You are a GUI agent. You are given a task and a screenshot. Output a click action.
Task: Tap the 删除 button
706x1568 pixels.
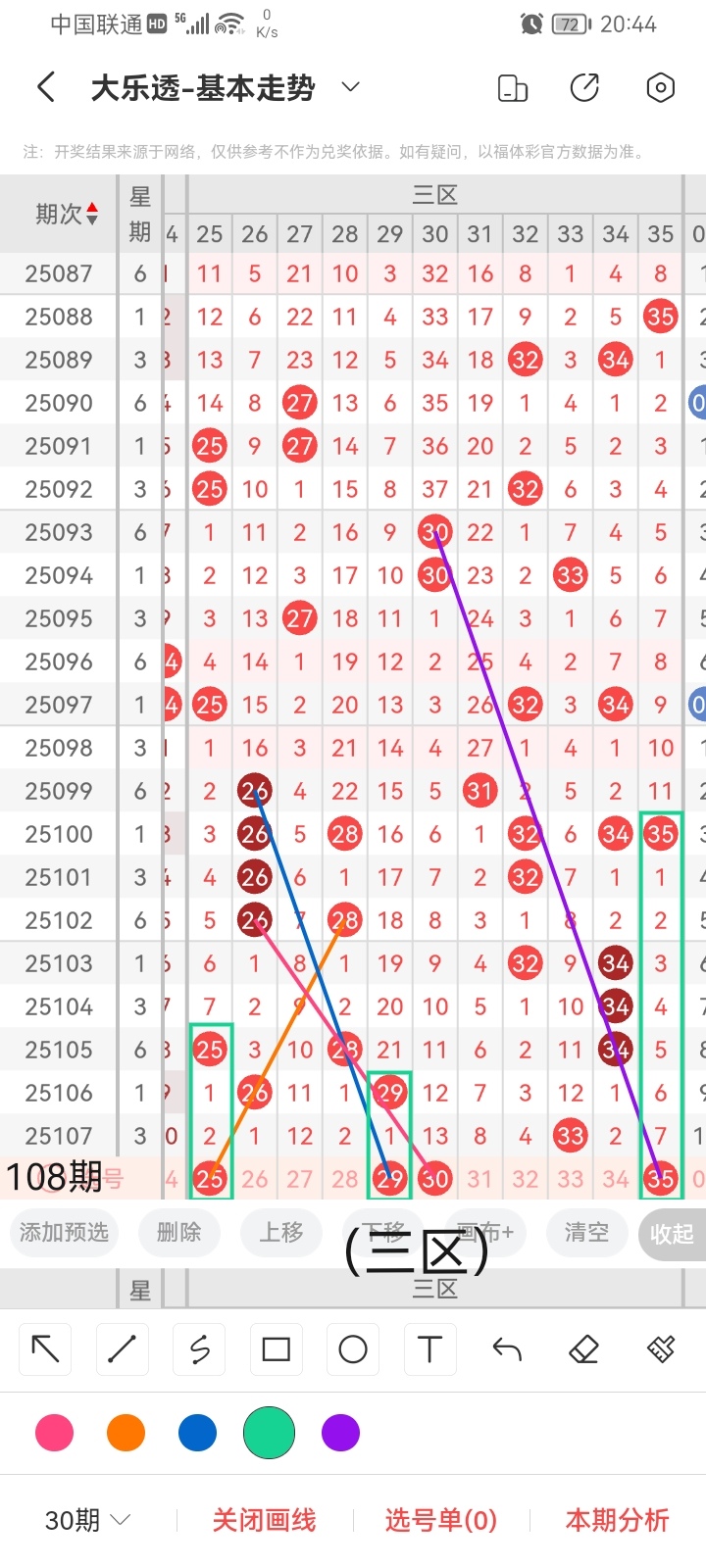point(178,1232)
